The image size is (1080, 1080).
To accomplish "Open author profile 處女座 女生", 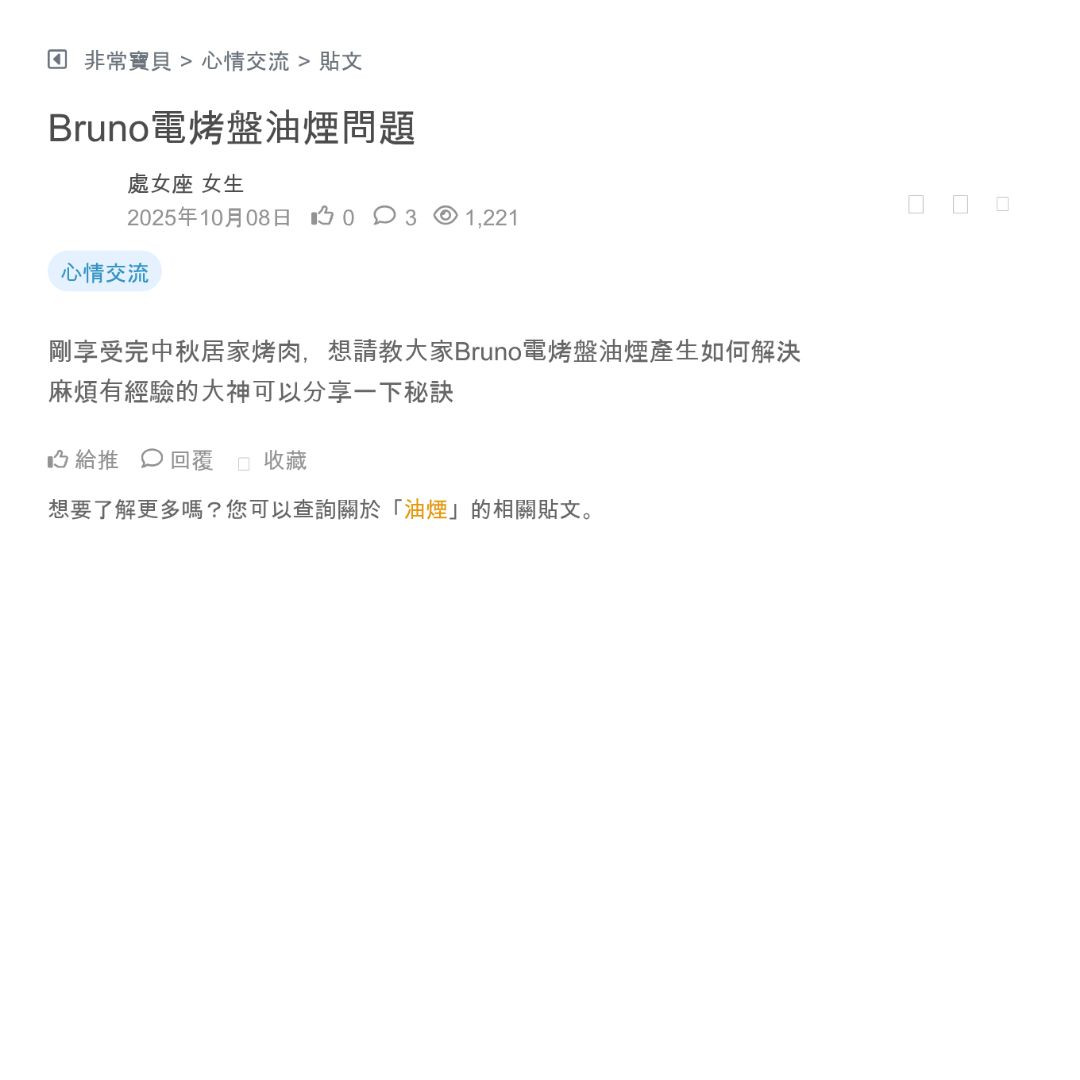I will 186,184.
